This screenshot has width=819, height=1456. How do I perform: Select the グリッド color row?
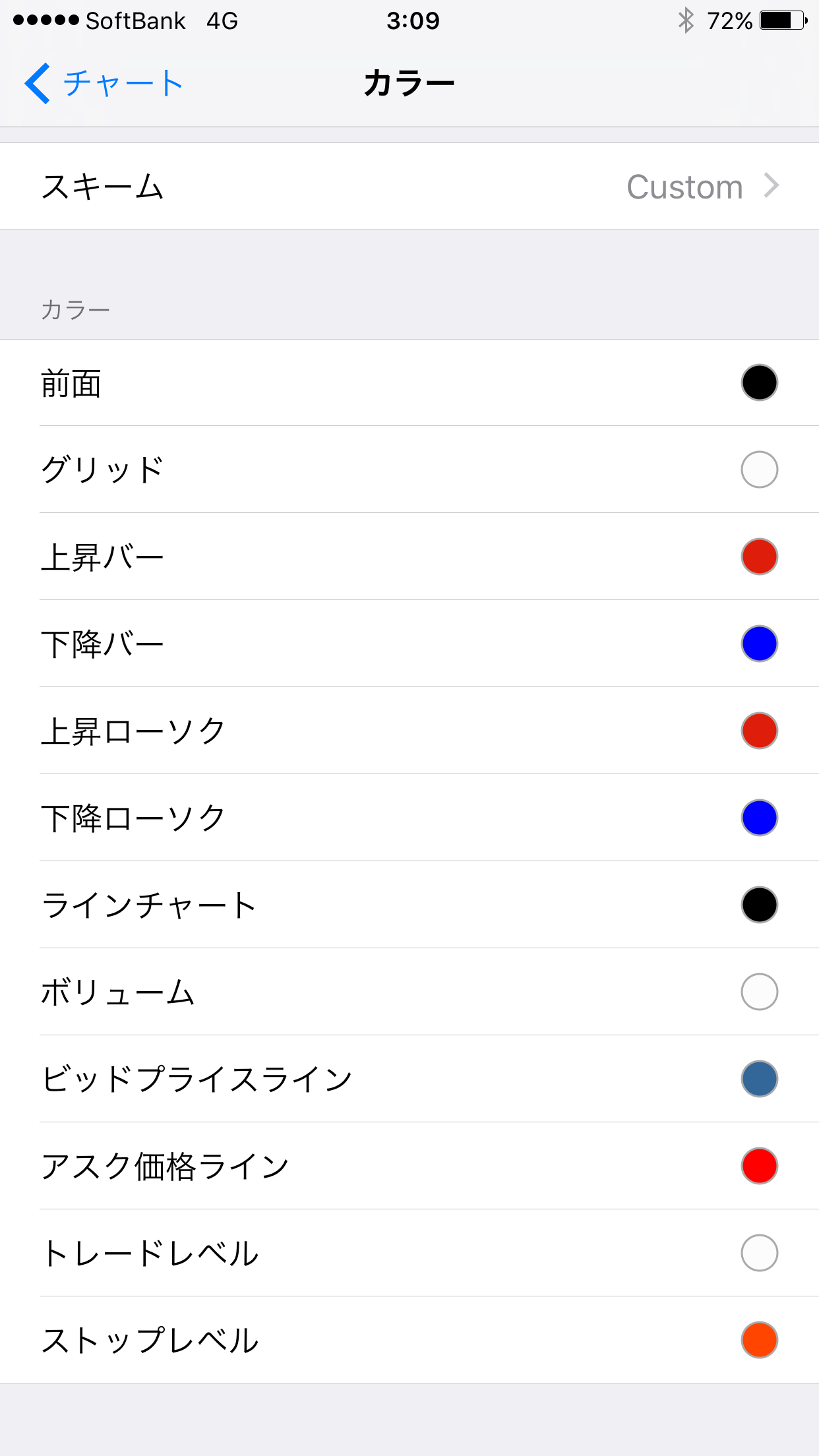coord(409,470)
